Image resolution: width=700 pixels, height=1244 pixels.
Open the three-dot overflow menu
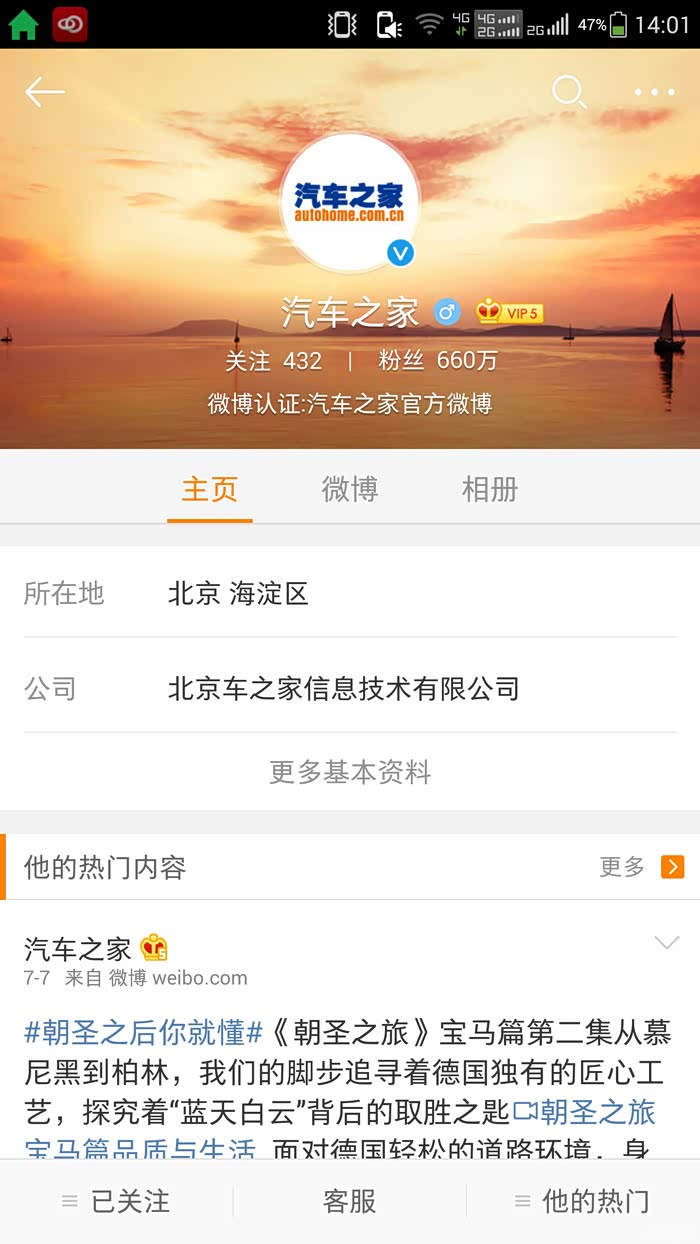coord(654,92)
